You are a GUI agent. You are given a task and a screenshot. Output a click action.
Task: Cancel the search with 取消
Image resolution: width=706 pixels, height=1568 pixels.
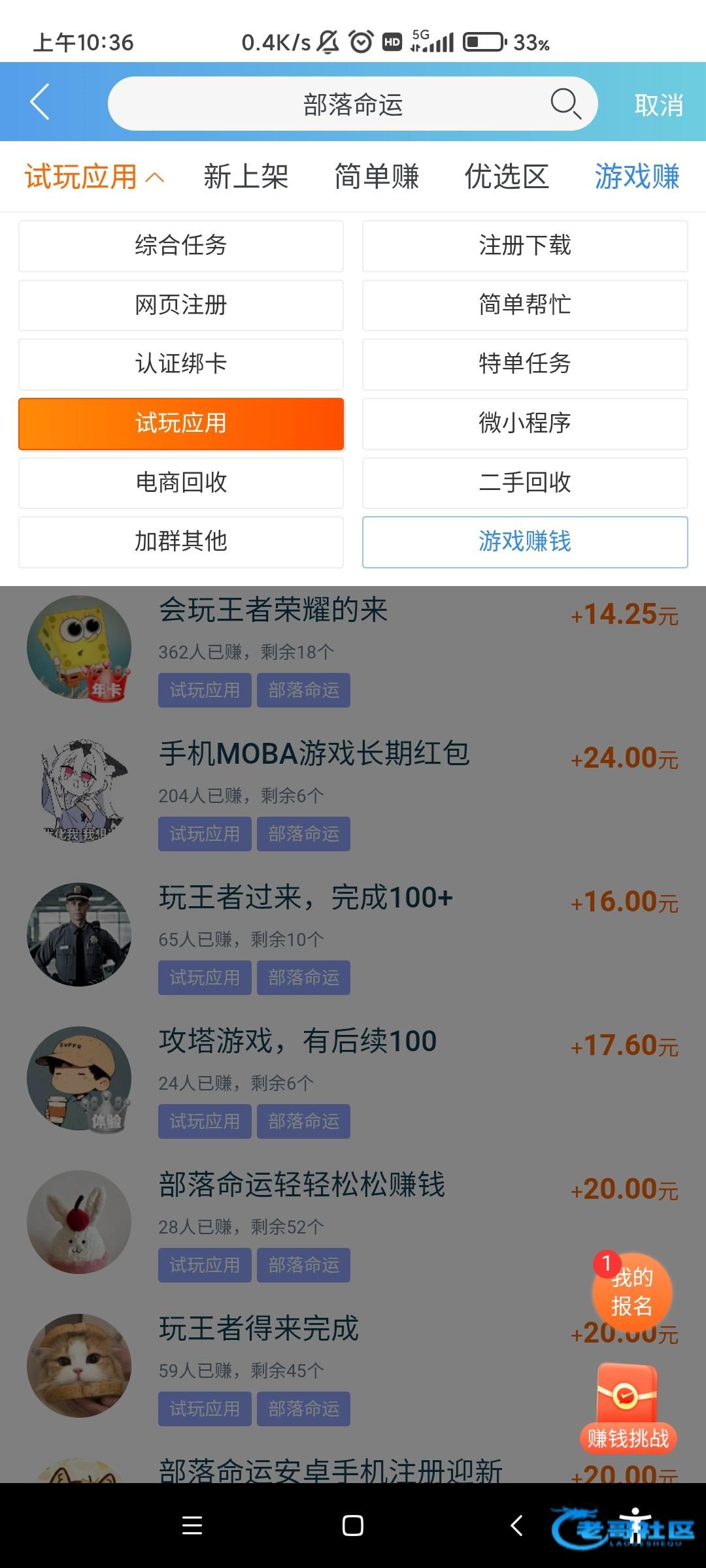(658, 105)
